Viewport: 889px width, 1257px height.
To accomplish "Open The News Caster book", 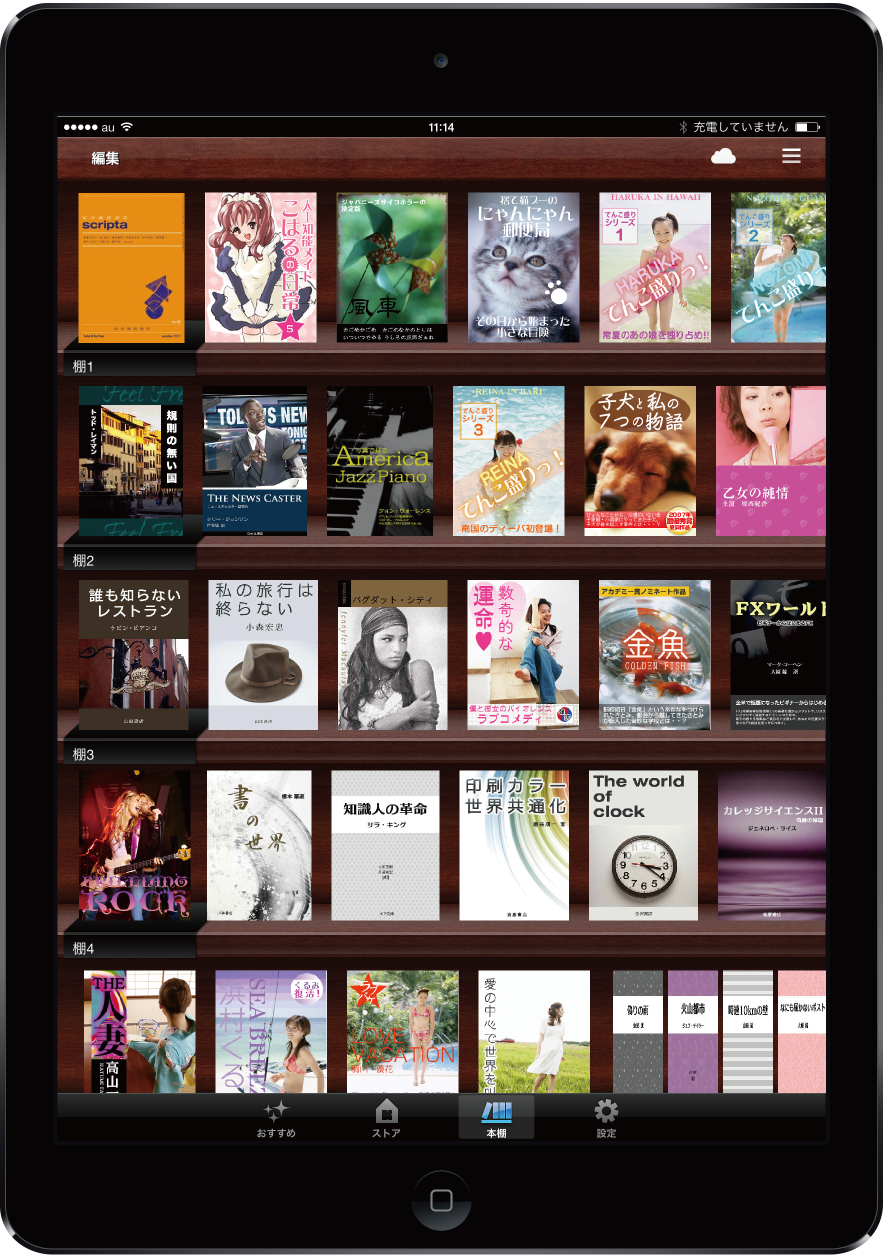I will click(x=255, y=461).
